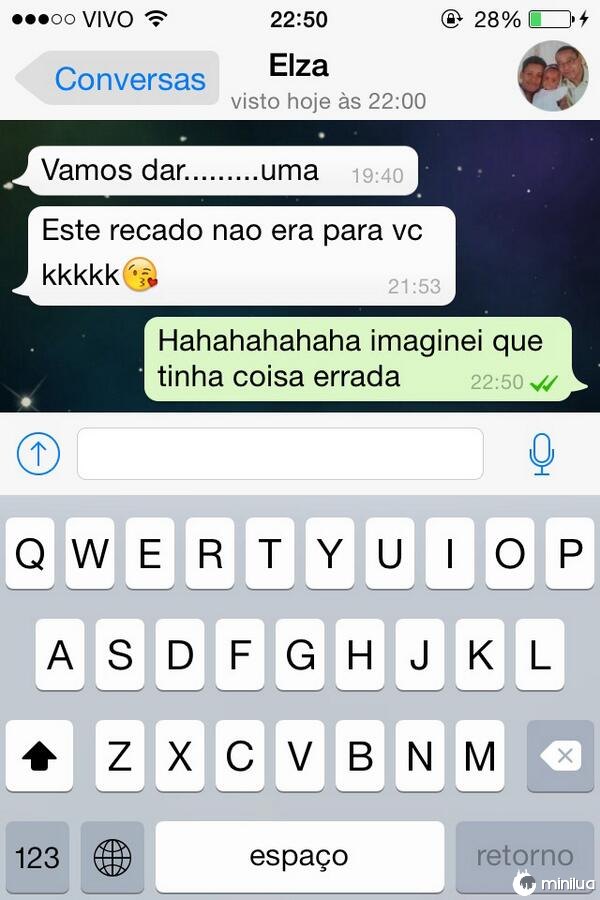Go back to Conversas list
The width and height of the screenshot is (600, 900).
coord(120,79)
